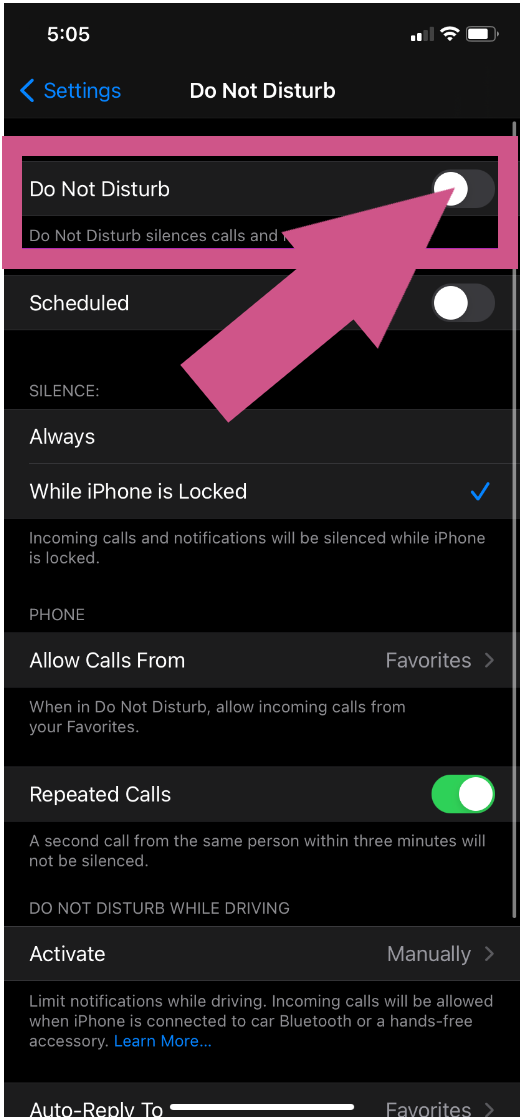The image size is (520, 1117).
Task: Open the Activate driving mode option
Action: (259, 954)
